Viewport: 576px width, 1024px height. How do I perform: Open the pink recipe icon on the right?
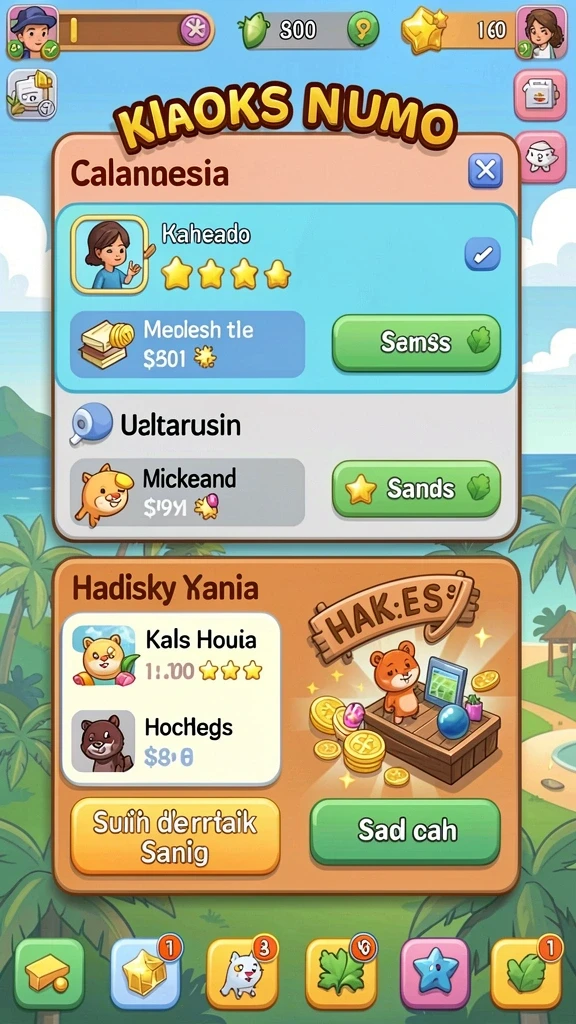[540, 95]
